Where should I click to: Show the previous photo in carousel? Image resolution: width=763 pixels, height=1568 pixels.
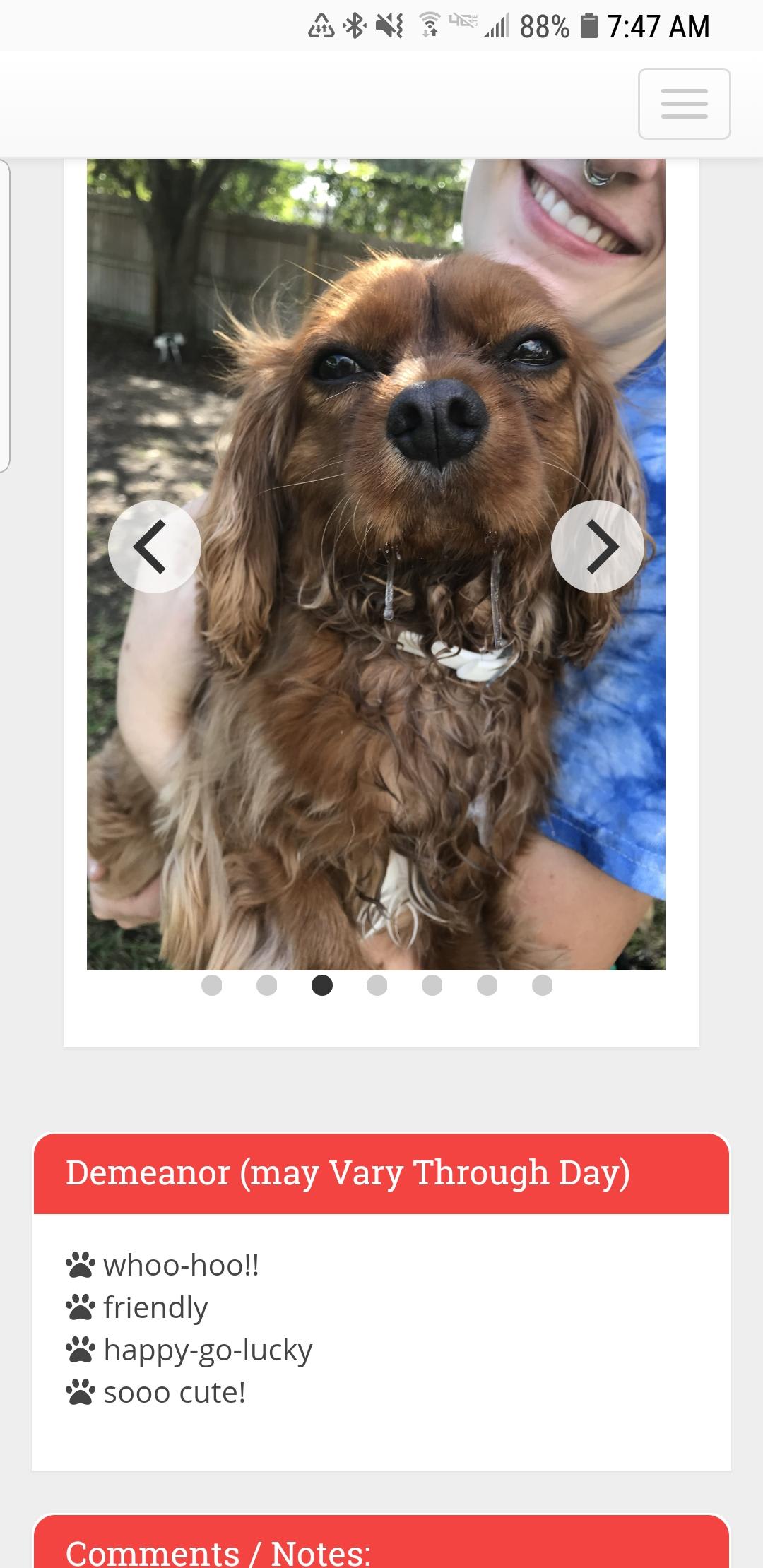coord(154,546)
